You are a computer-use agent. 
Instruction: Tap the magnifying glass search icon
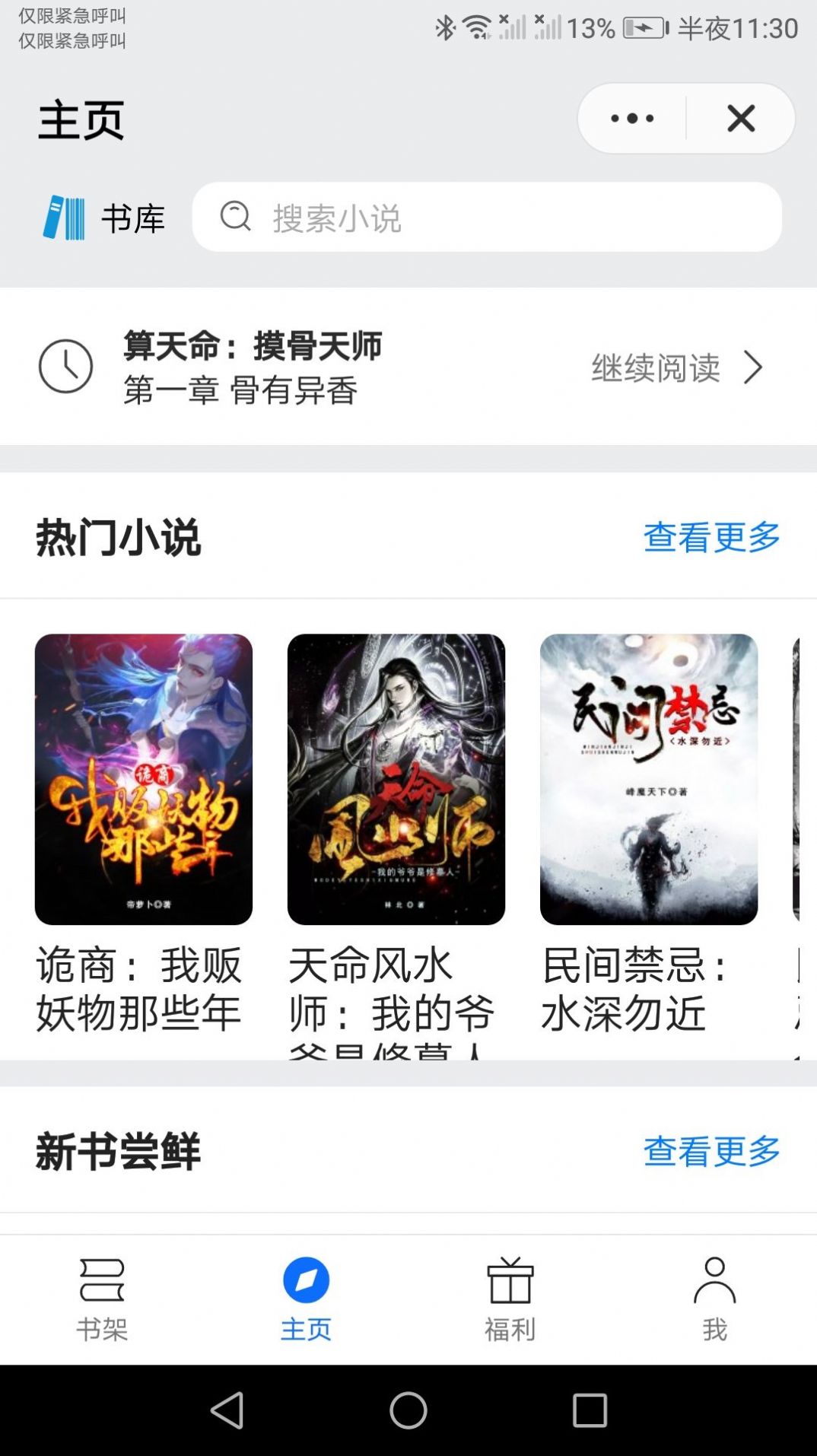click(x=235, y=218)
